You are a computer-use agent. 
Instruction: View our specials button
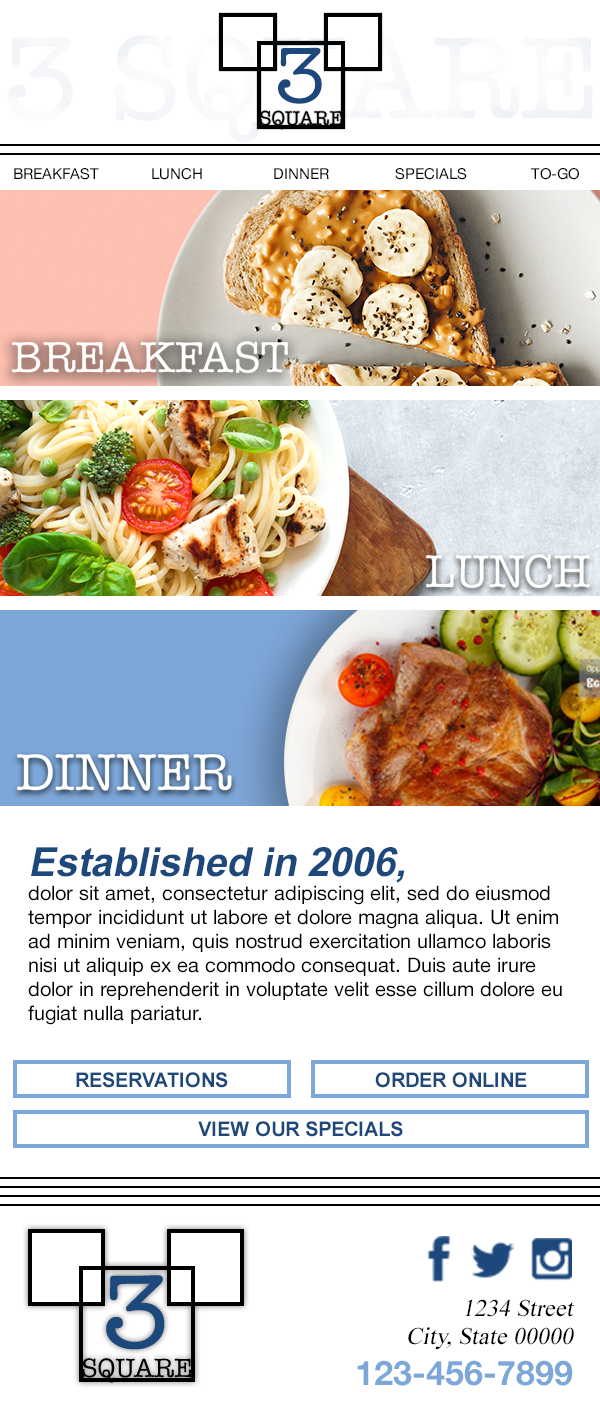coord(300,1129)
